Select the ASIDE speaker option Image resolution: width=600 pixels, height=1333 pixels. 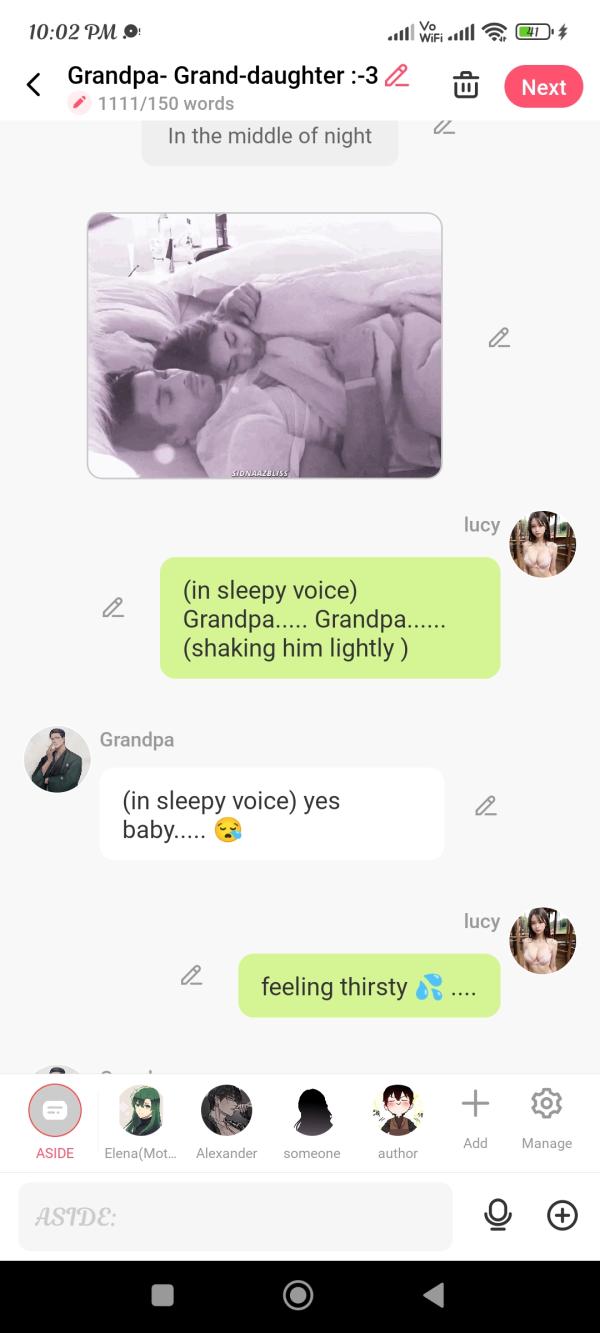(55, 1111)
